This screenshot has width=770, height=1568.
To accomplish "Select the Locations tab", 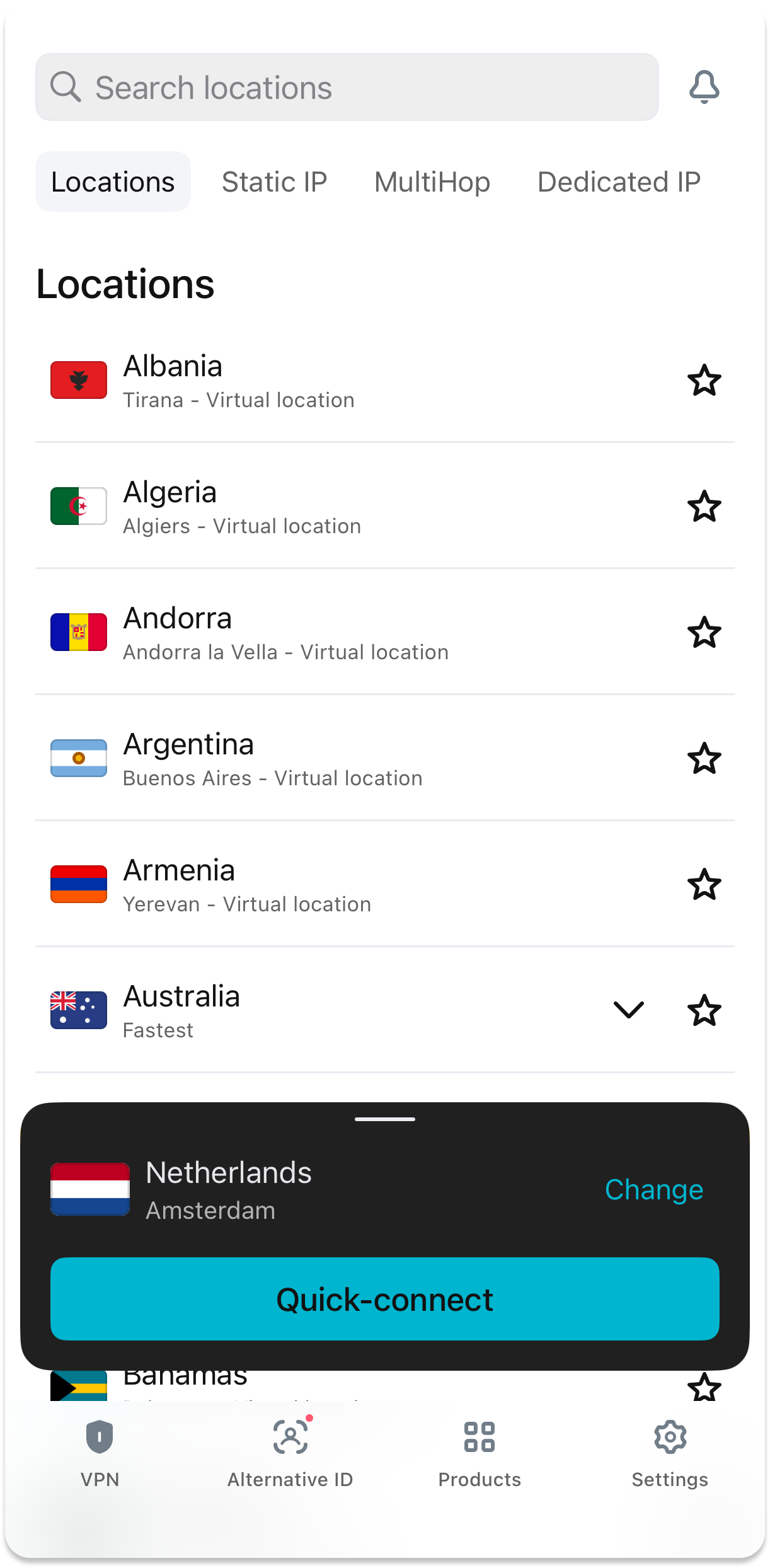I will (x=113, y=182).
